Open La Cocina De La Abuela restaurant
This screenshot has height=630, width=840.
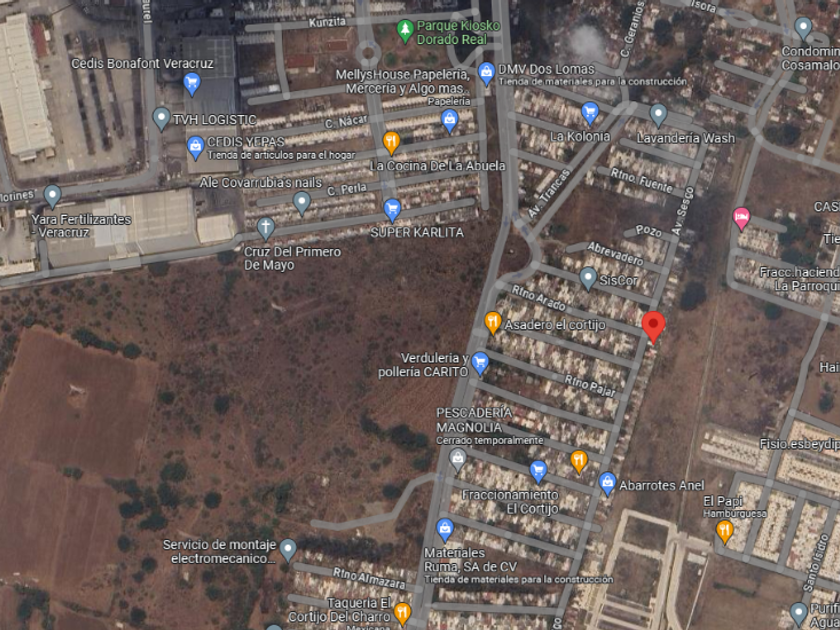point(392,143)
